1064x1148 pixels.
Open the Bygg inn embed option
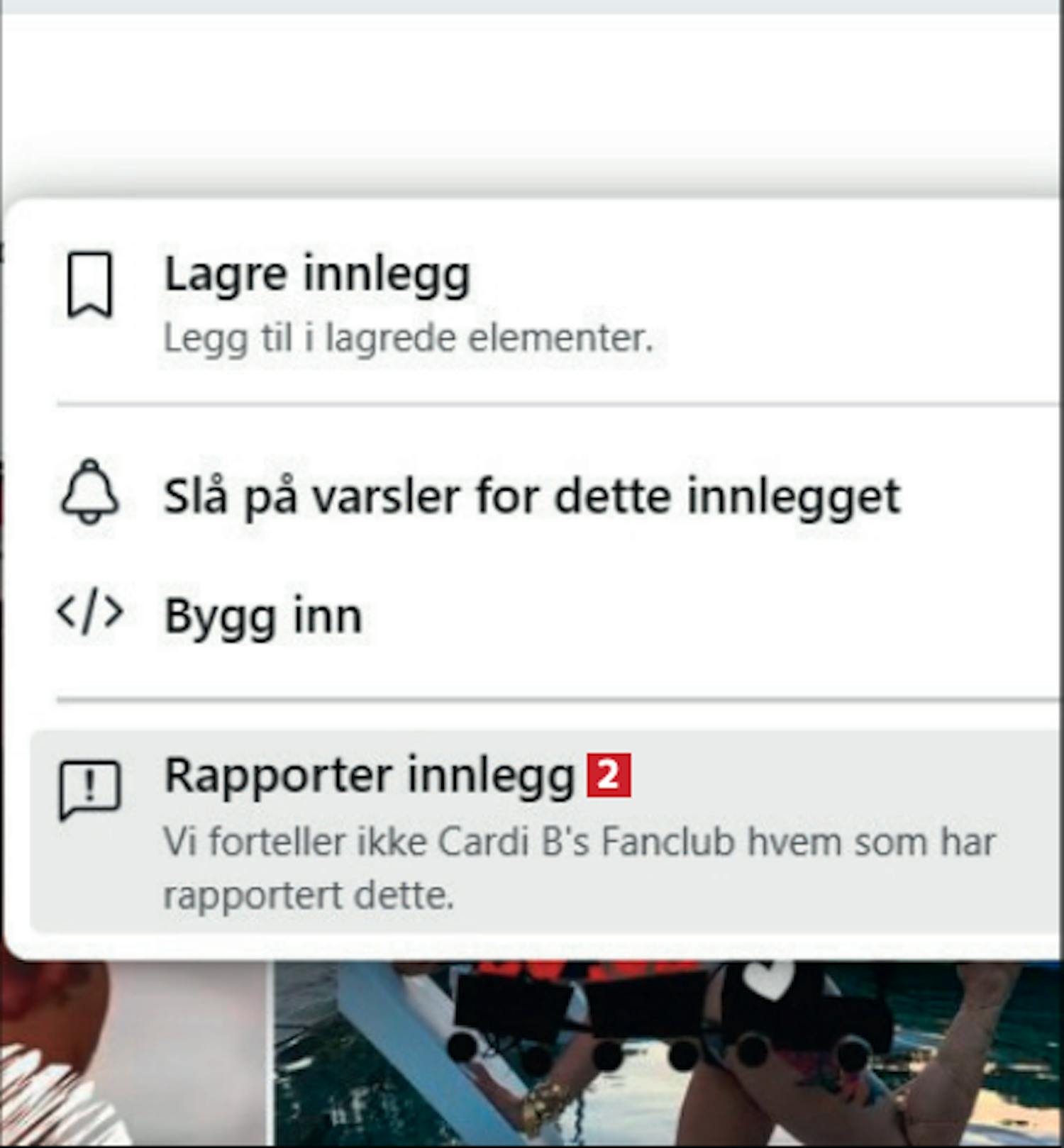pos(263,615)
